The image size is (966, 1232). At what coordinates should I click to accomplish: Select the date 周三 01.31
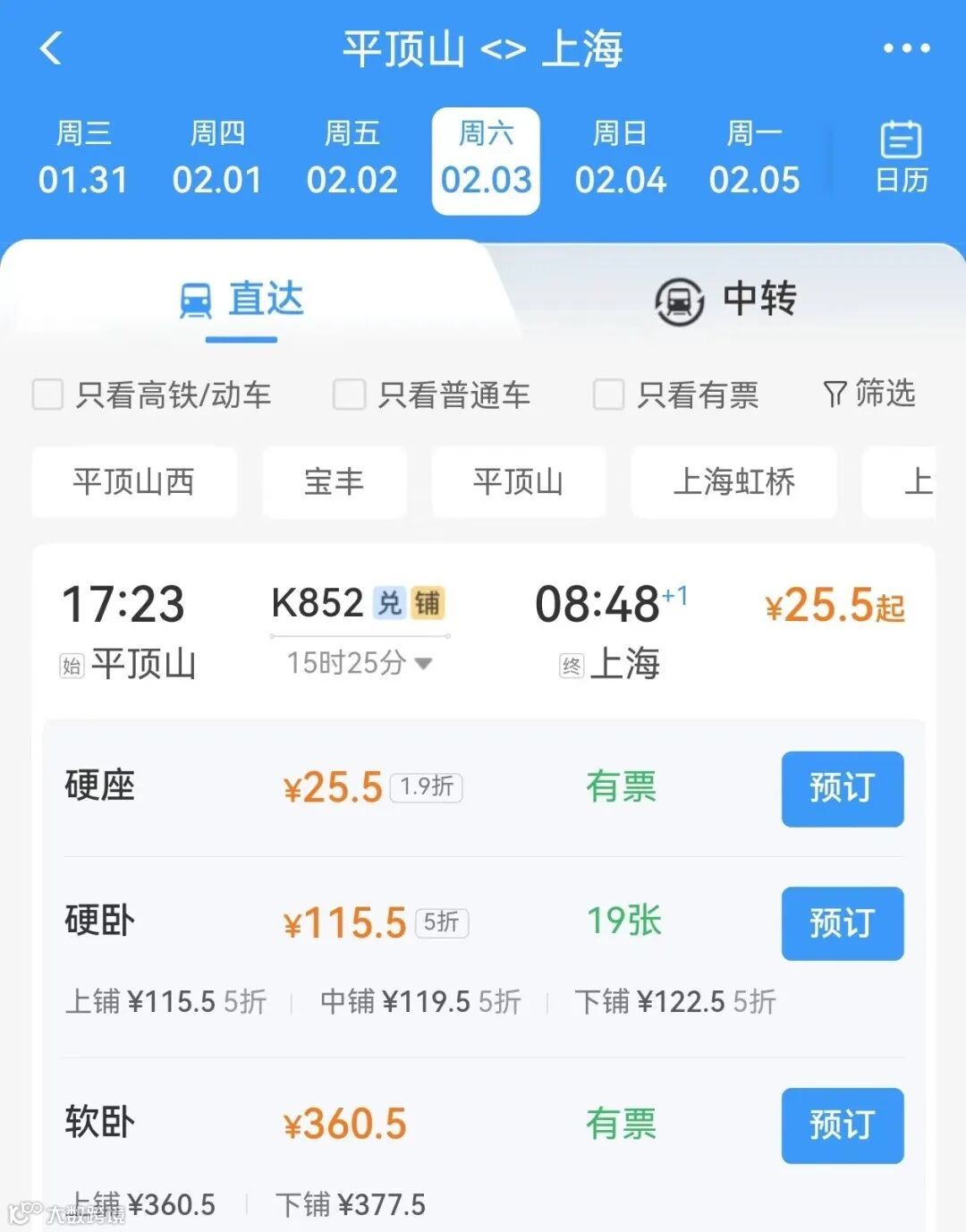[83, 159]
